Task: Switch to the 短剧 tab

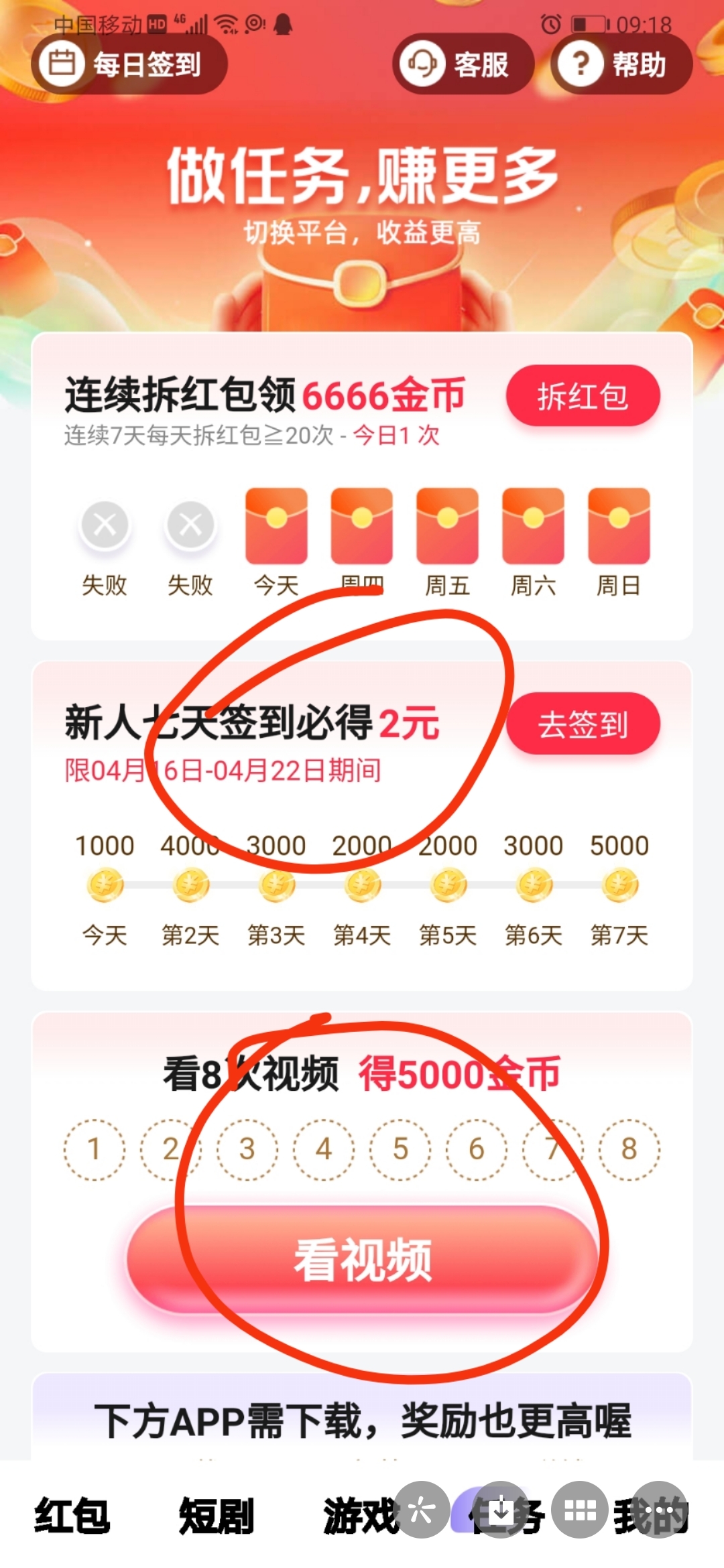Action: click(217, 1516)
